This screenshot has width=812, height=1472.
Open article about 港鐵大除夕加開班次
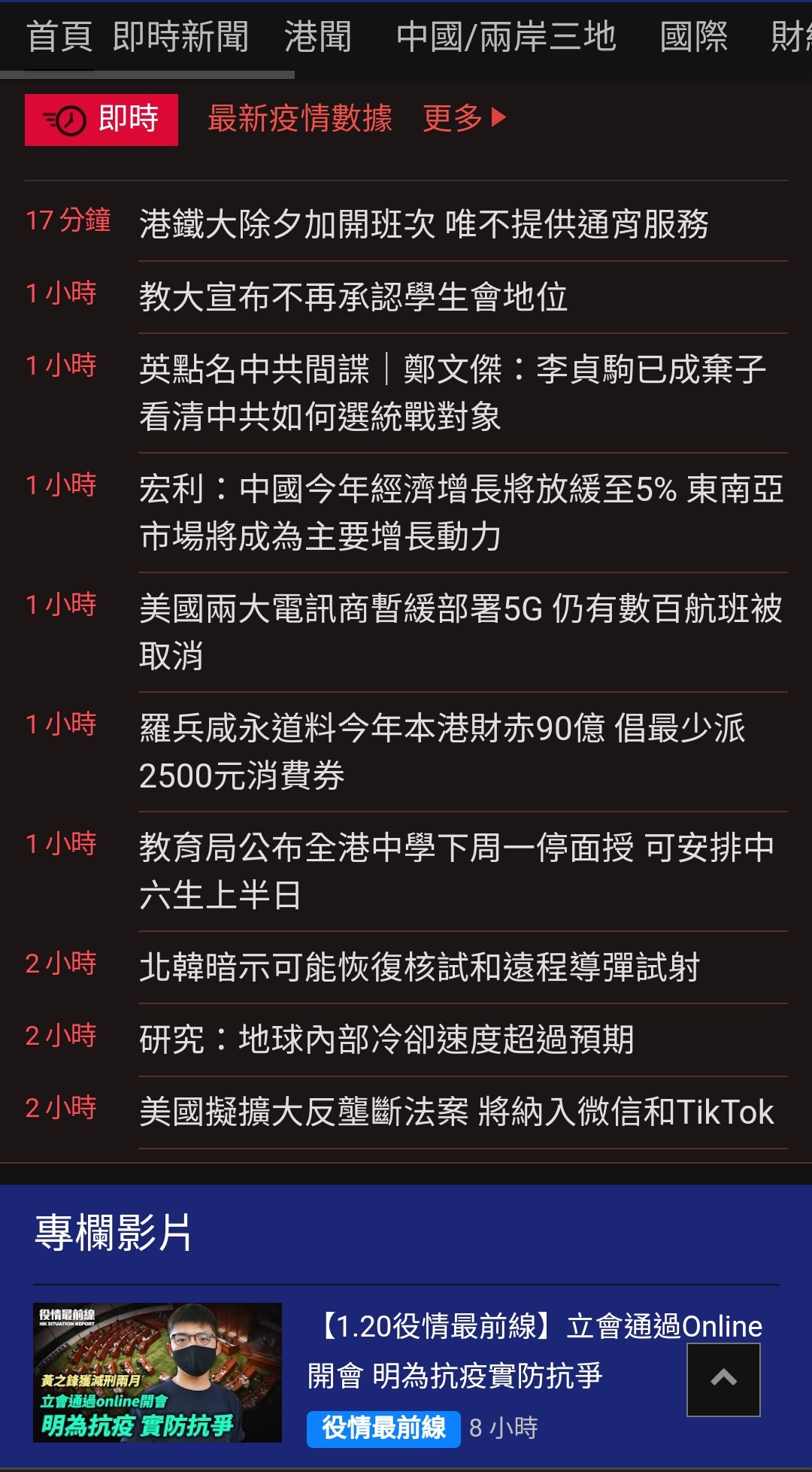tap(423, 223)
